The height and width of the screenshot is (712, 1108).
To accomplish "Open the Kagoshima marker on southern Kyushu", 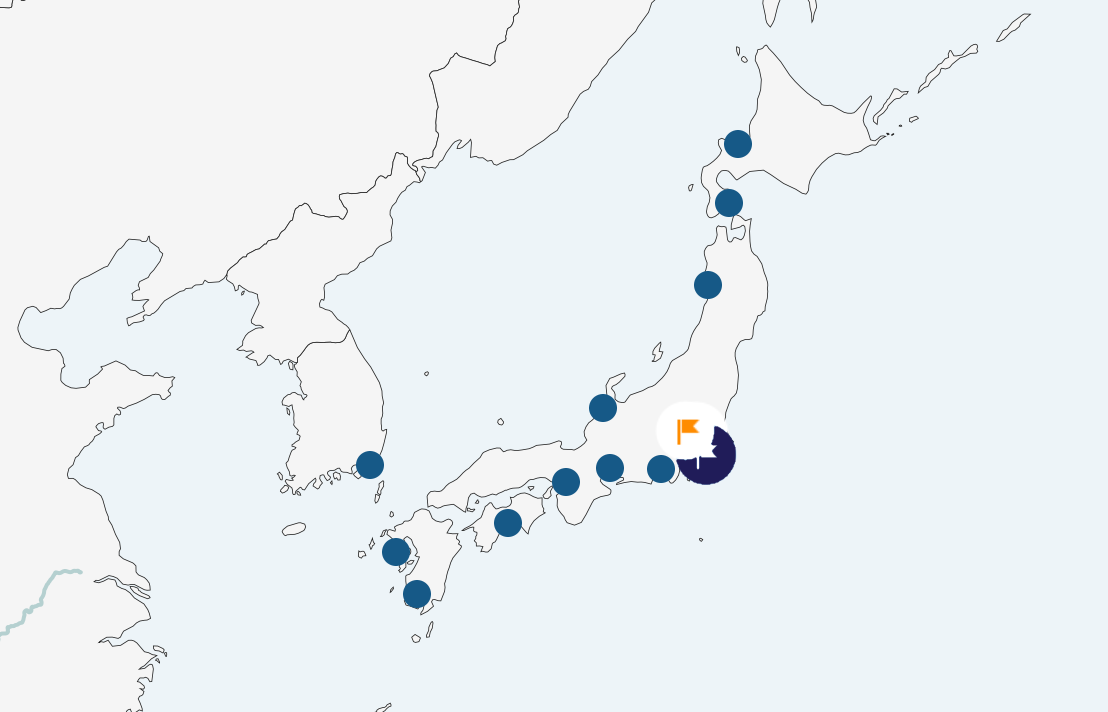I will [417, 594].
